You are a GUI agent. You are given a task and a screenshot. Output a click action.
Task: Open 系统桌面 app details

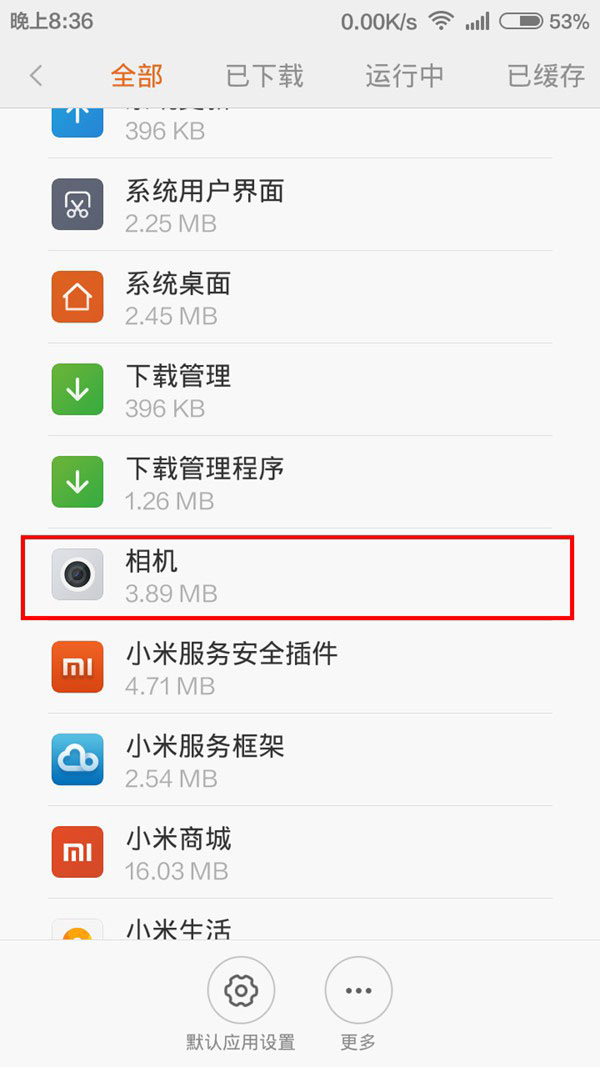pos(300,298)
